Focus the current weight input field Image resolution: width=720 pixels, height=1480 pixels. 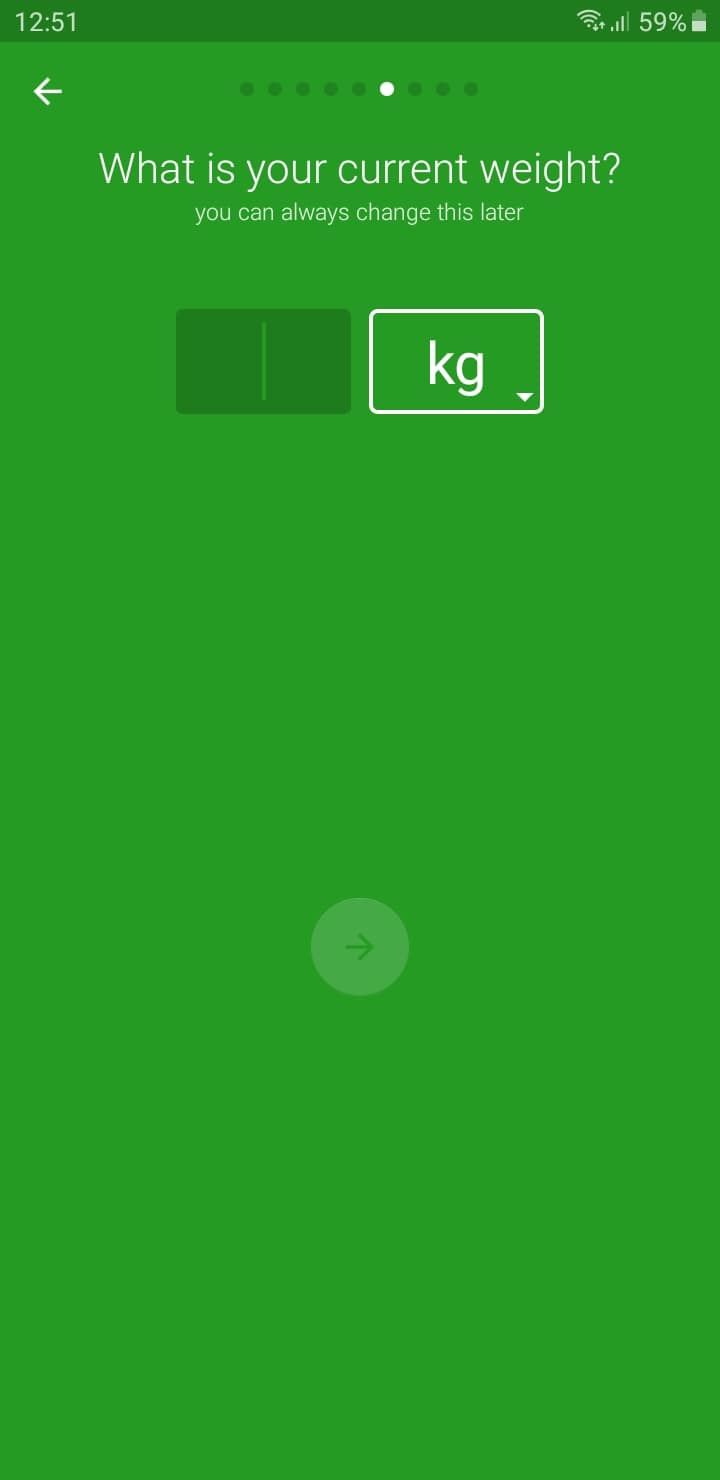[x=263, y=361]
